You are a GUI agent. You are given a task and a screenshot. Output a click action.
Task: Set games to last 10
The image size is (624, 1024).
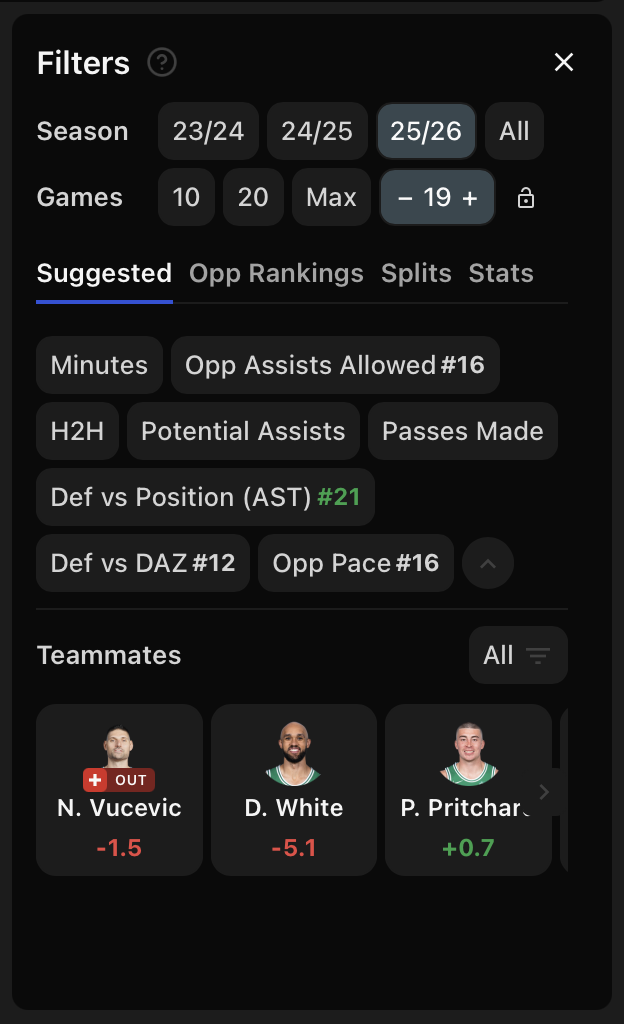coord(186,197)
